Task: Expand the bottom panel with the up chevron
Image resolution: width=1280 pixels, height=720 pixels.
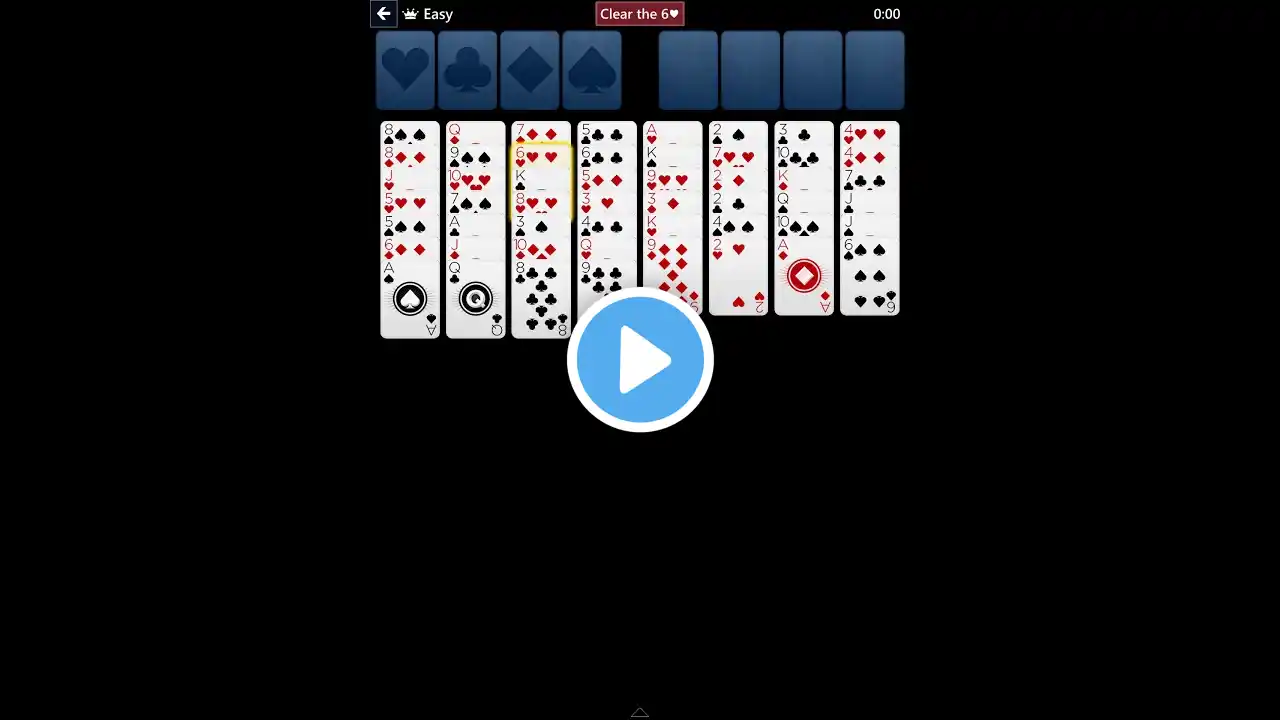Action: point(640,712)
